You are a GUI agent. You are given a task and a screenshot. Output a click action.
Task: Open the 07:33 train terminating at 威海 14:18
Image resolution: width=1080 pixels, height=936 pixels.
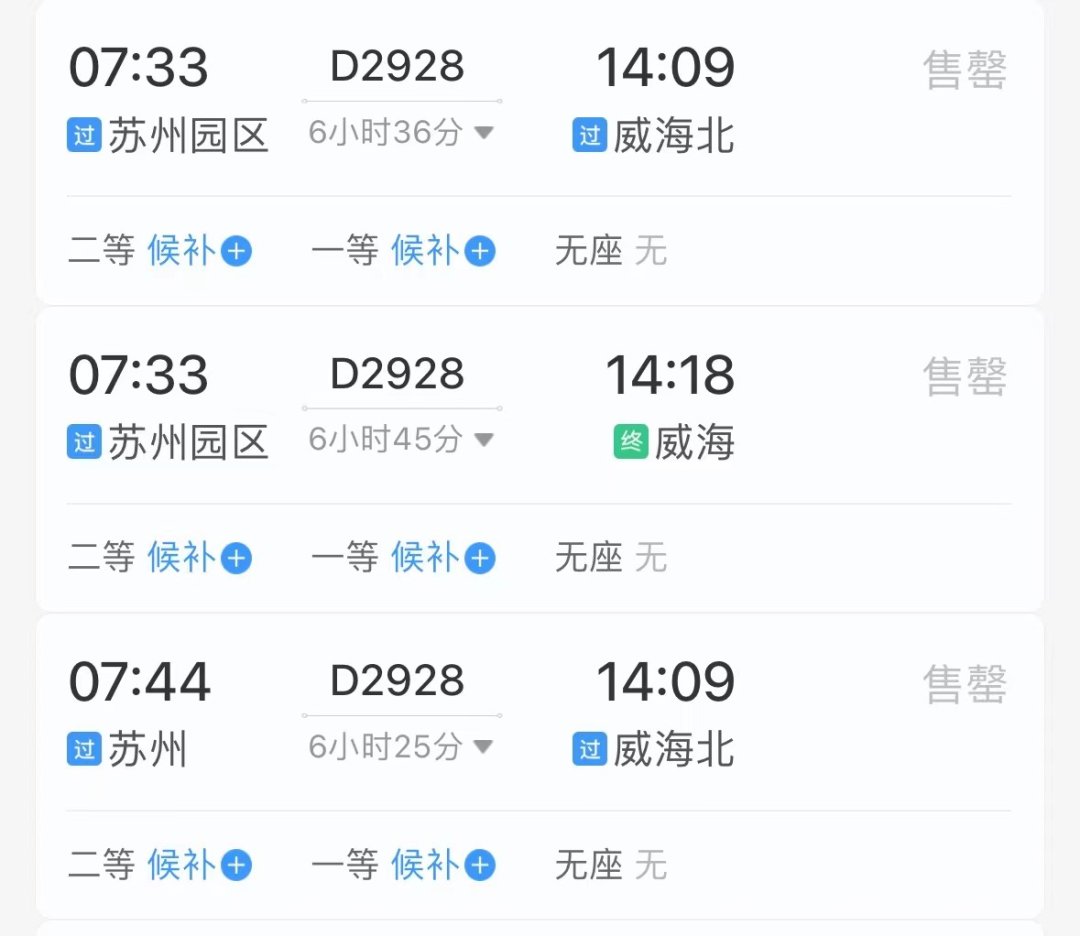pyautogui.click(x=540, y=408)
